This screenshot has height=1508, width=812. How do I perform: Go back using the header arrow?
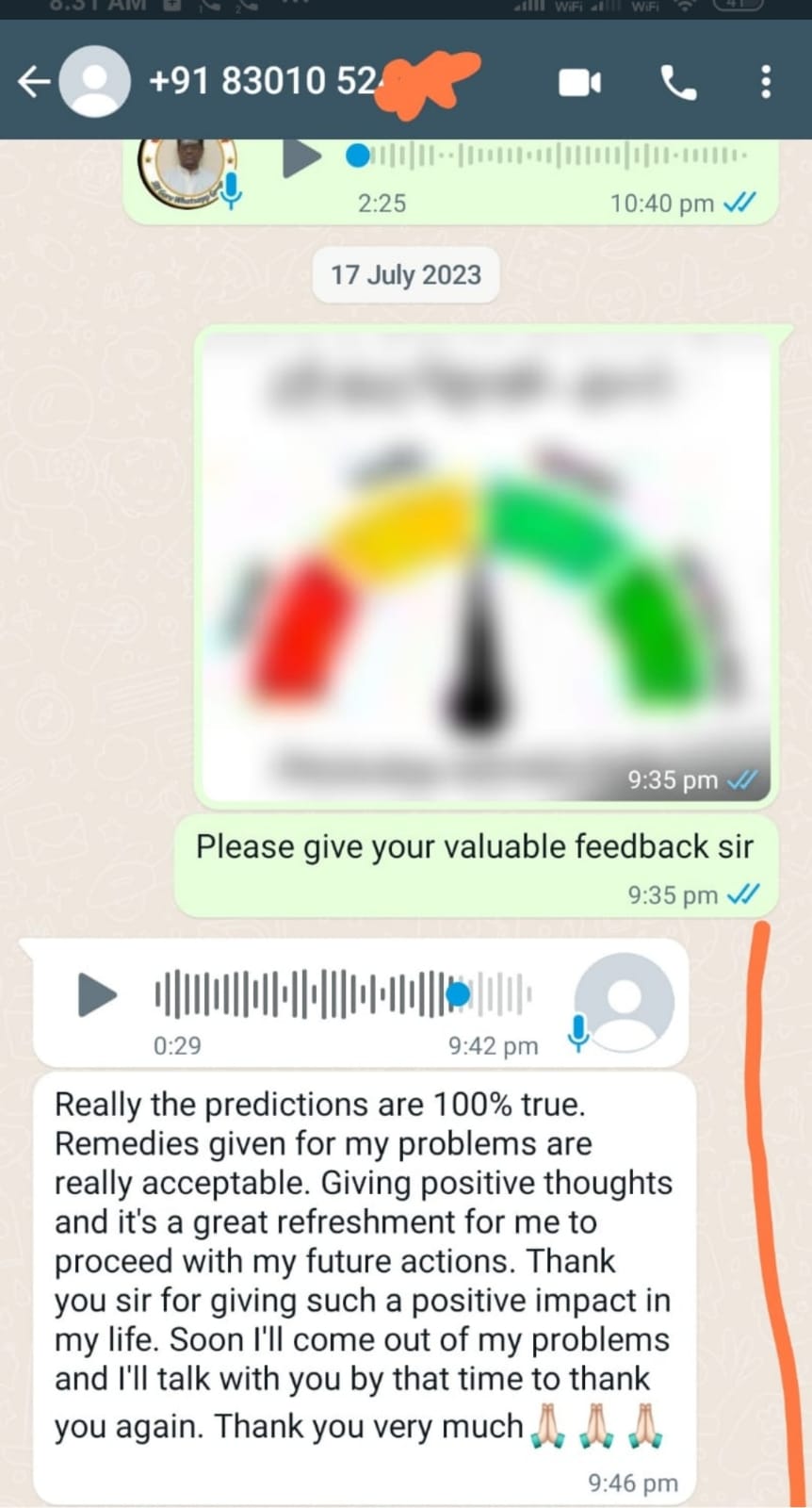pyautogui.click(x=34, y=82)
